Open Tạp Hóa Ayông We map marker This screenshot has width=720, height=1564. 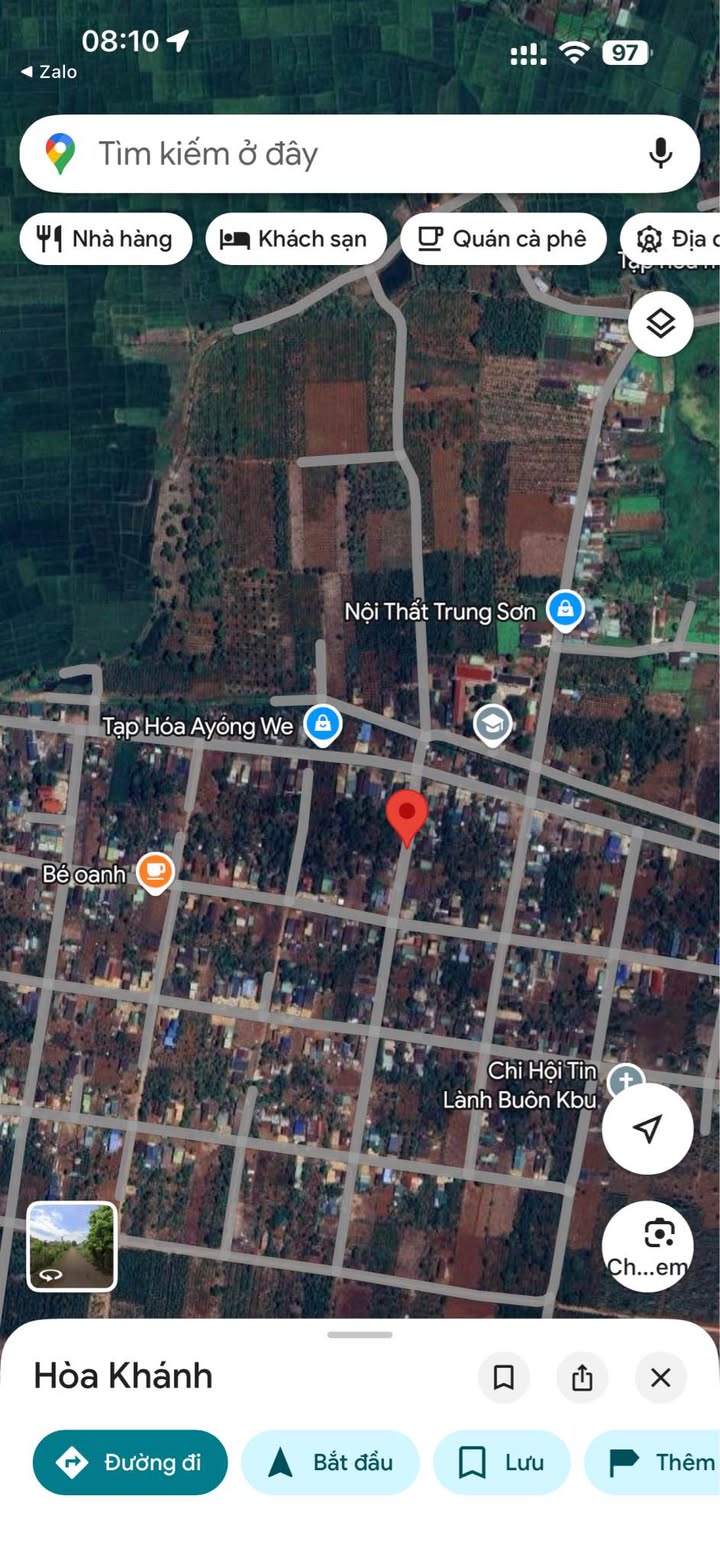322,724
